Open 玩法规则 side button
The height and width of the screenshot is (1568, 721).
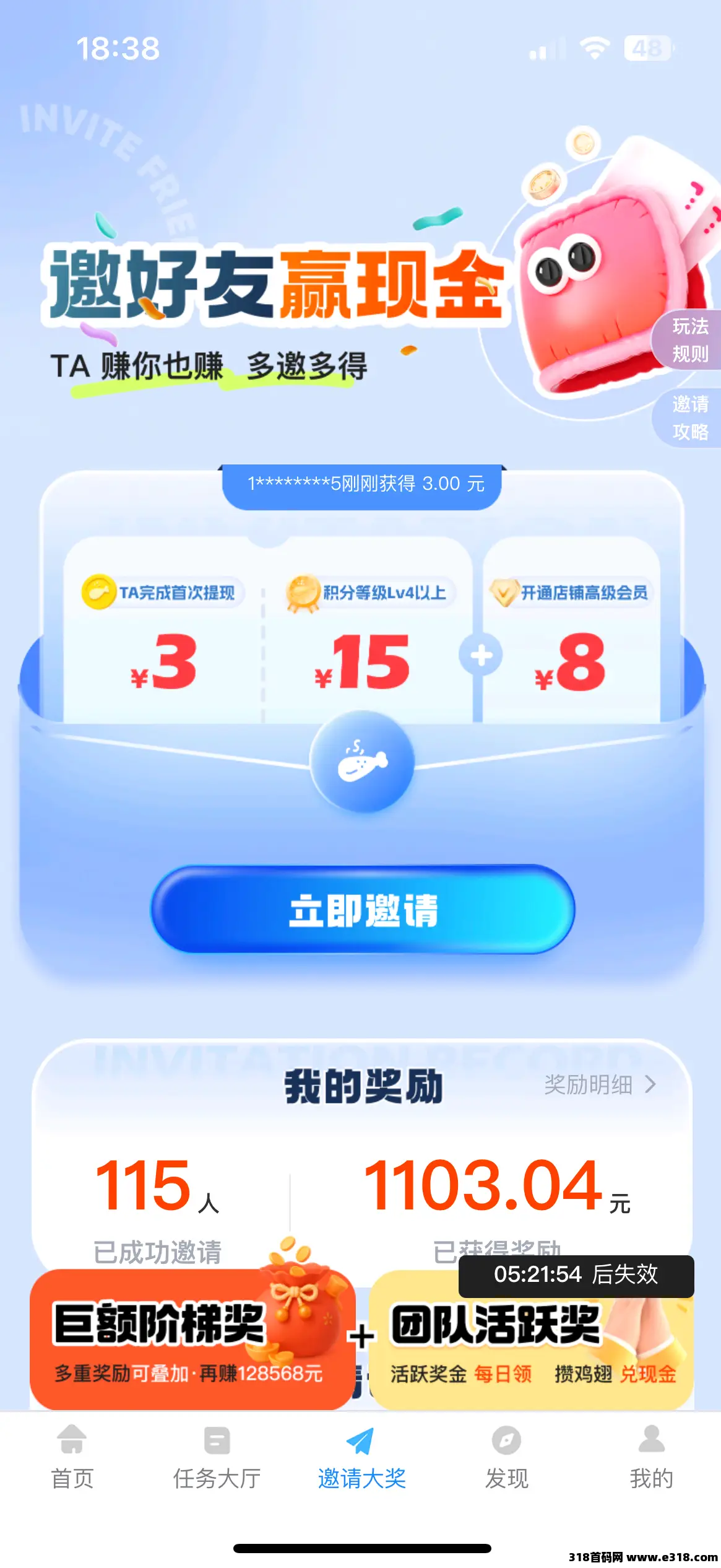689,340
